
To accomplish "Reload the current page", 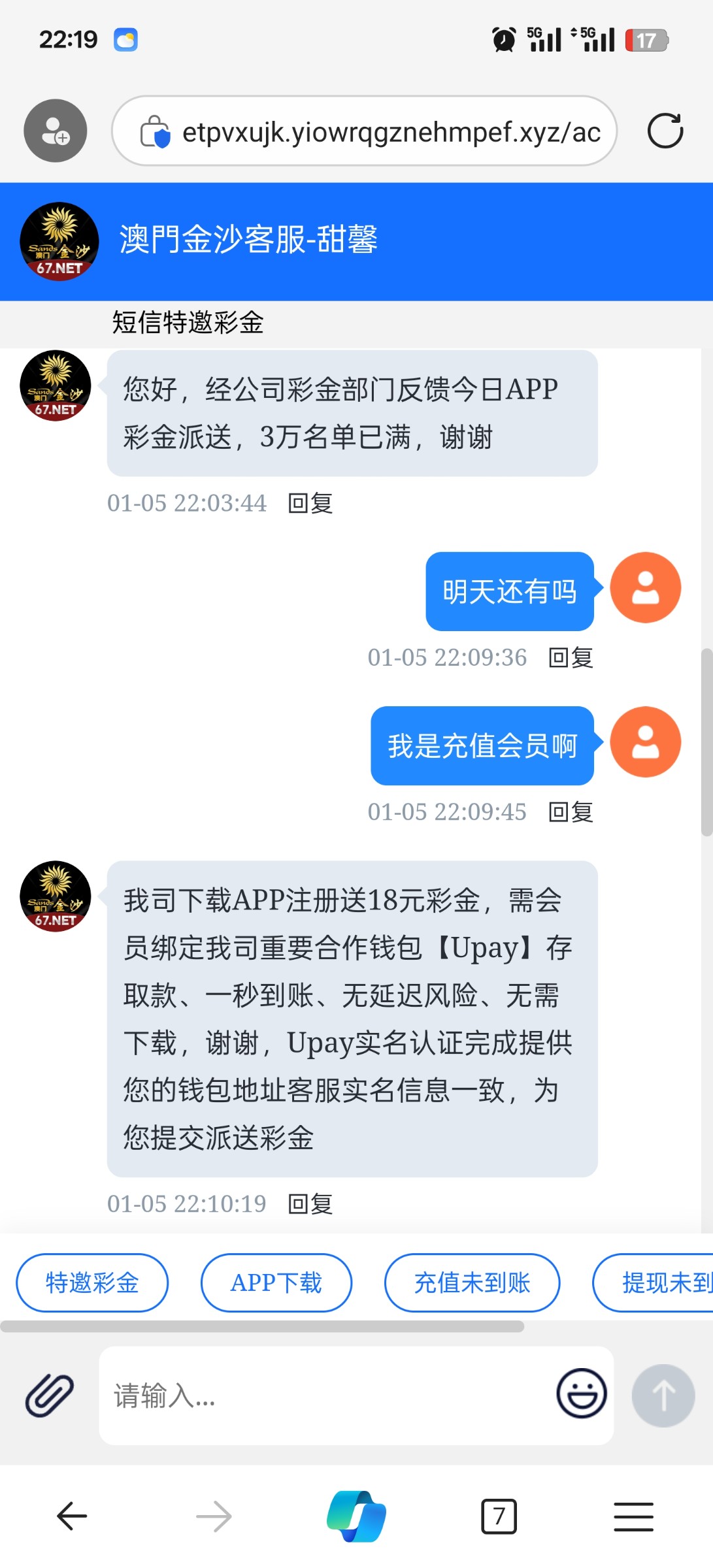I will [x=665, y=131].
